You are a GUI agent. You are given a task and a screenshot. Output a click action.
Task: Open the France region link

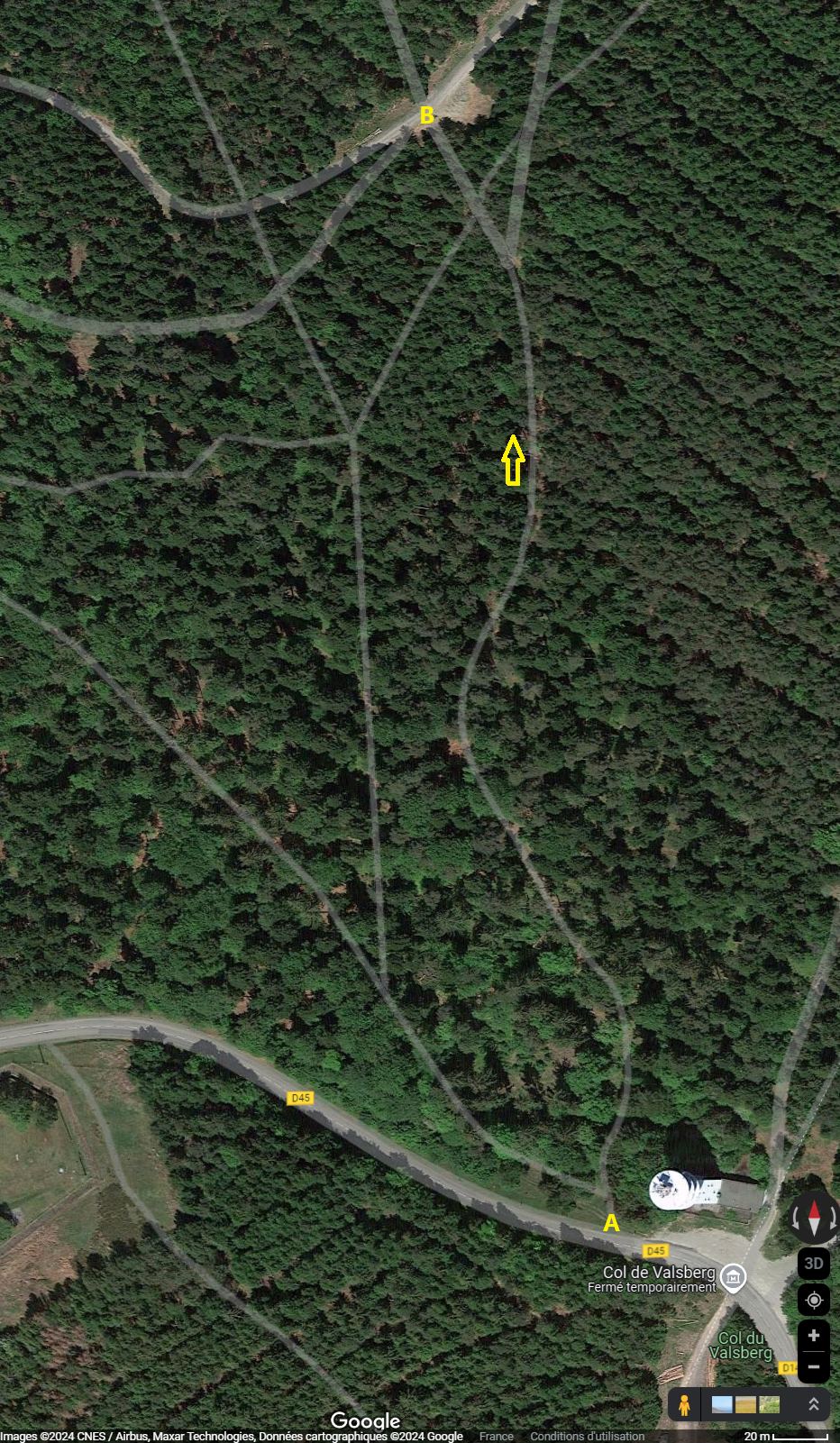(497, 1436)
